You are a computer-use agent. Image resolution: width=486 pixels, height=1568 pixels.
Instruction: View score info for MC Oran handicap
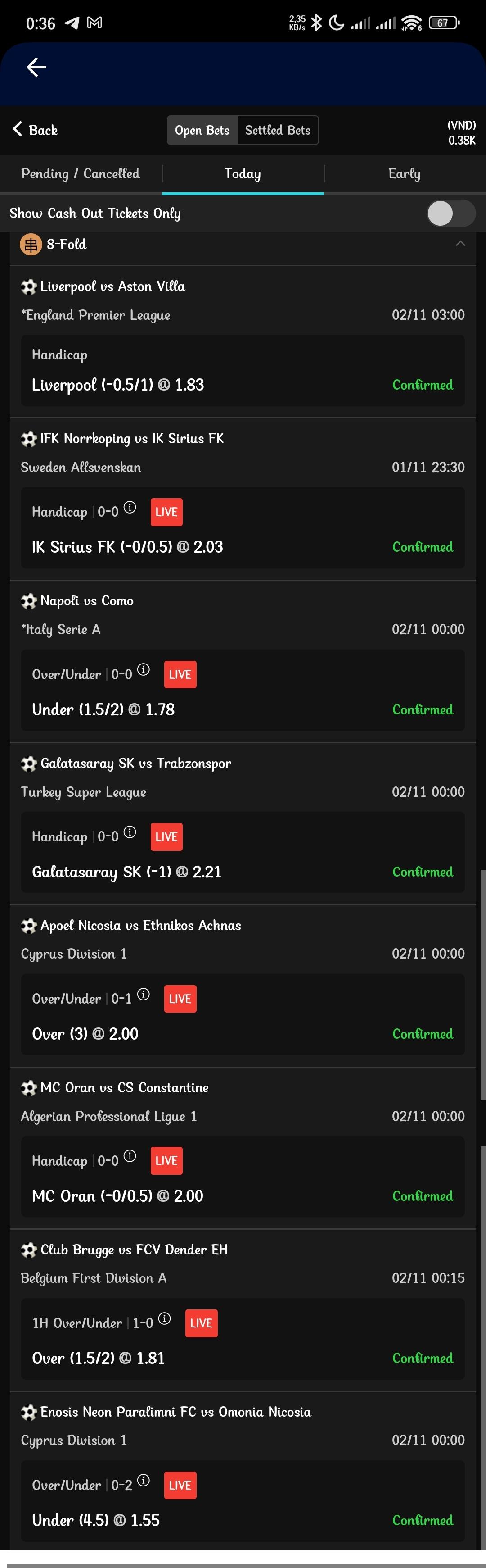click(130, 1156)
